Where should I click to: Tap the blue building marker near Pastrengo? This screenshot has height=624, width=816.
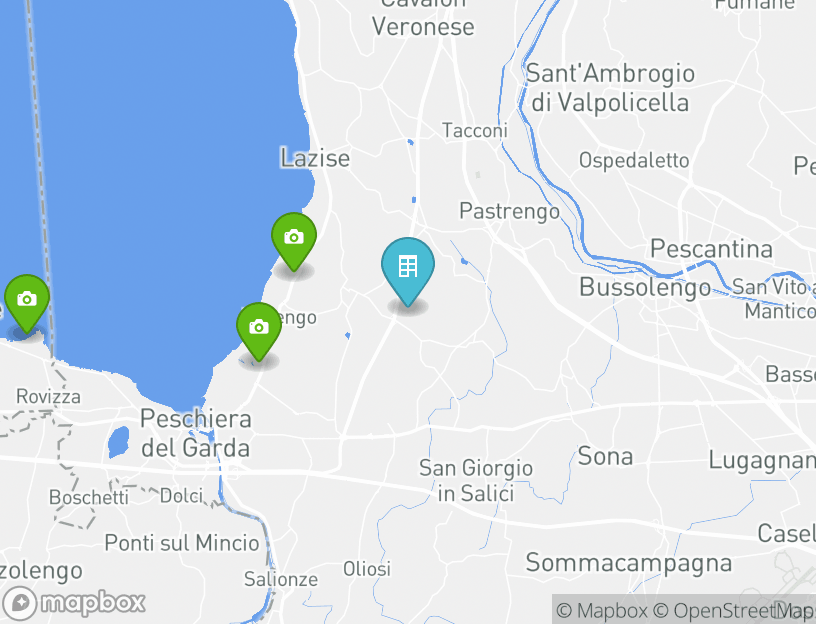407,269
